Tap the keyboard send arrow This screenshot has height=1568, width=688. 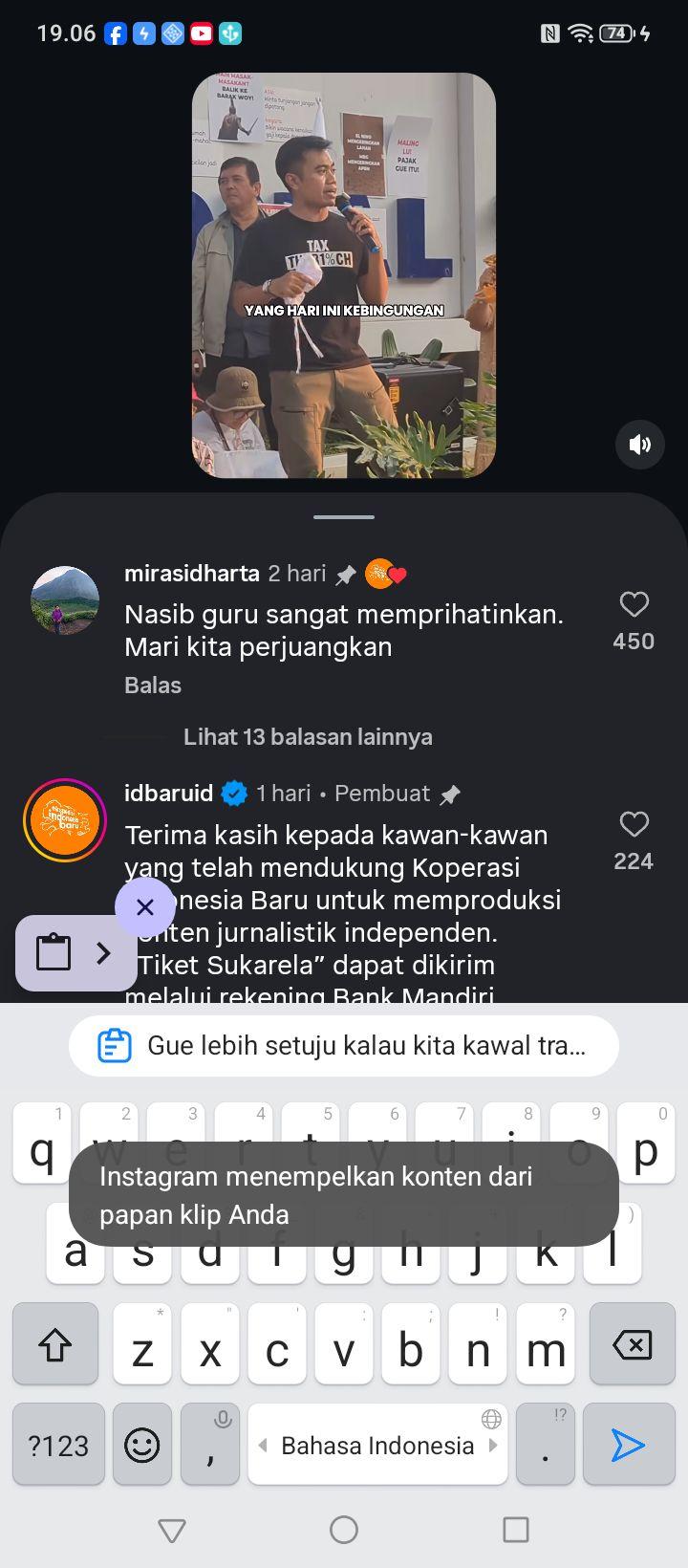628,1444
